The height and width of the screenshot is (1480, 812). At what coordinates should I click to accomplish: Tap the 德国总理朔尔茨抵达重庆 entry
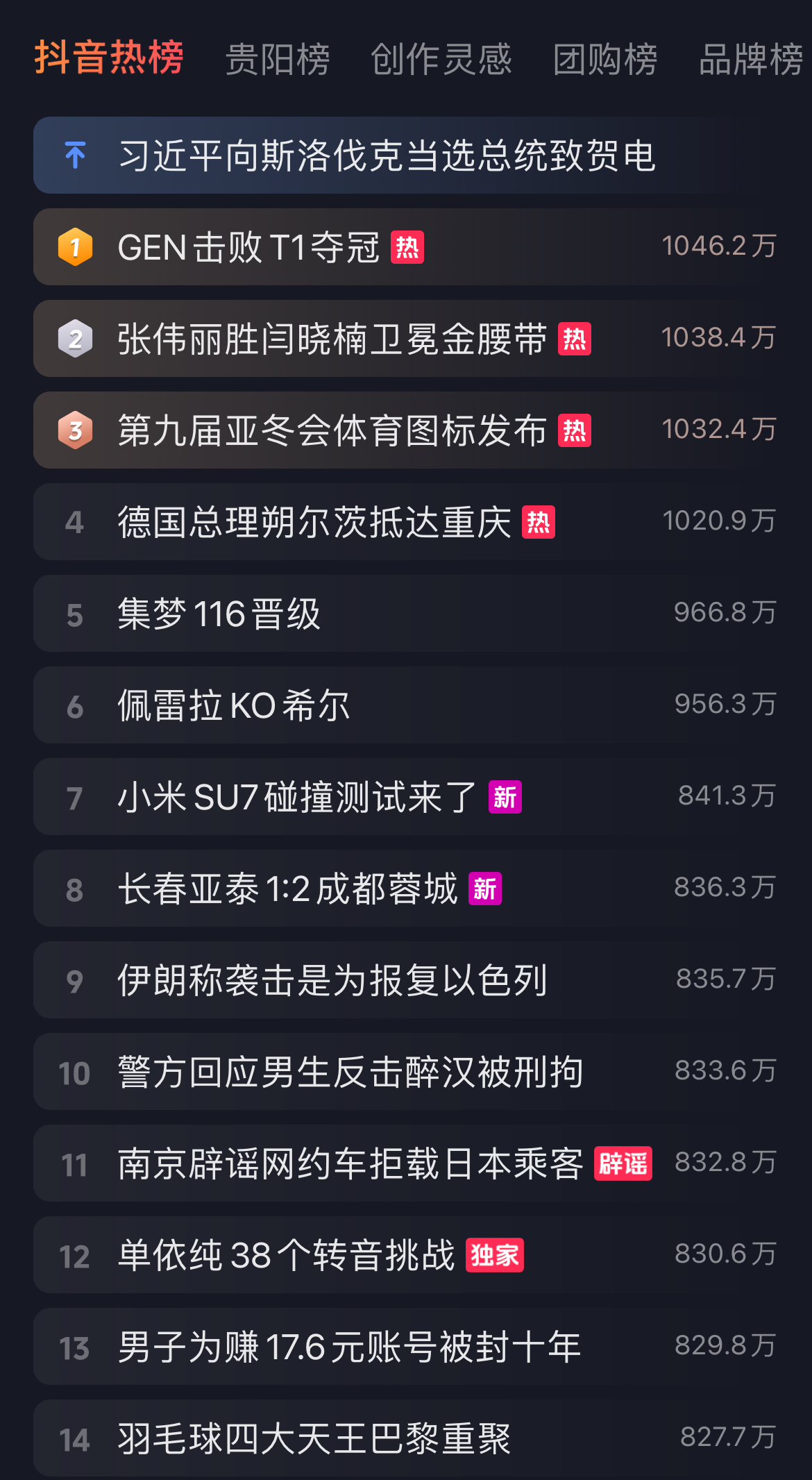(406, 521)
